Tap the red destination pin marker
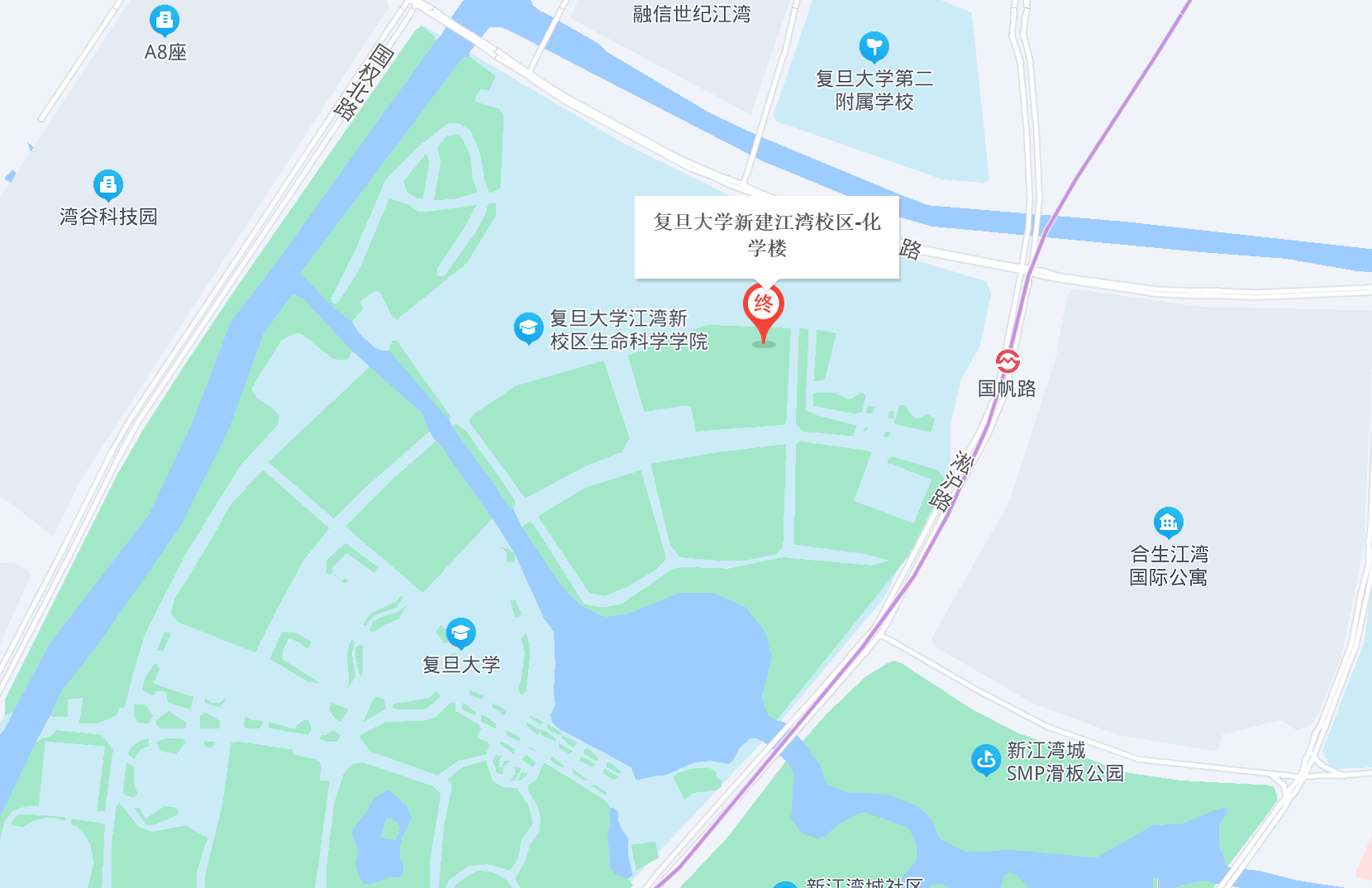This screenshot has height=888, width=1372. tap(764, 306)
